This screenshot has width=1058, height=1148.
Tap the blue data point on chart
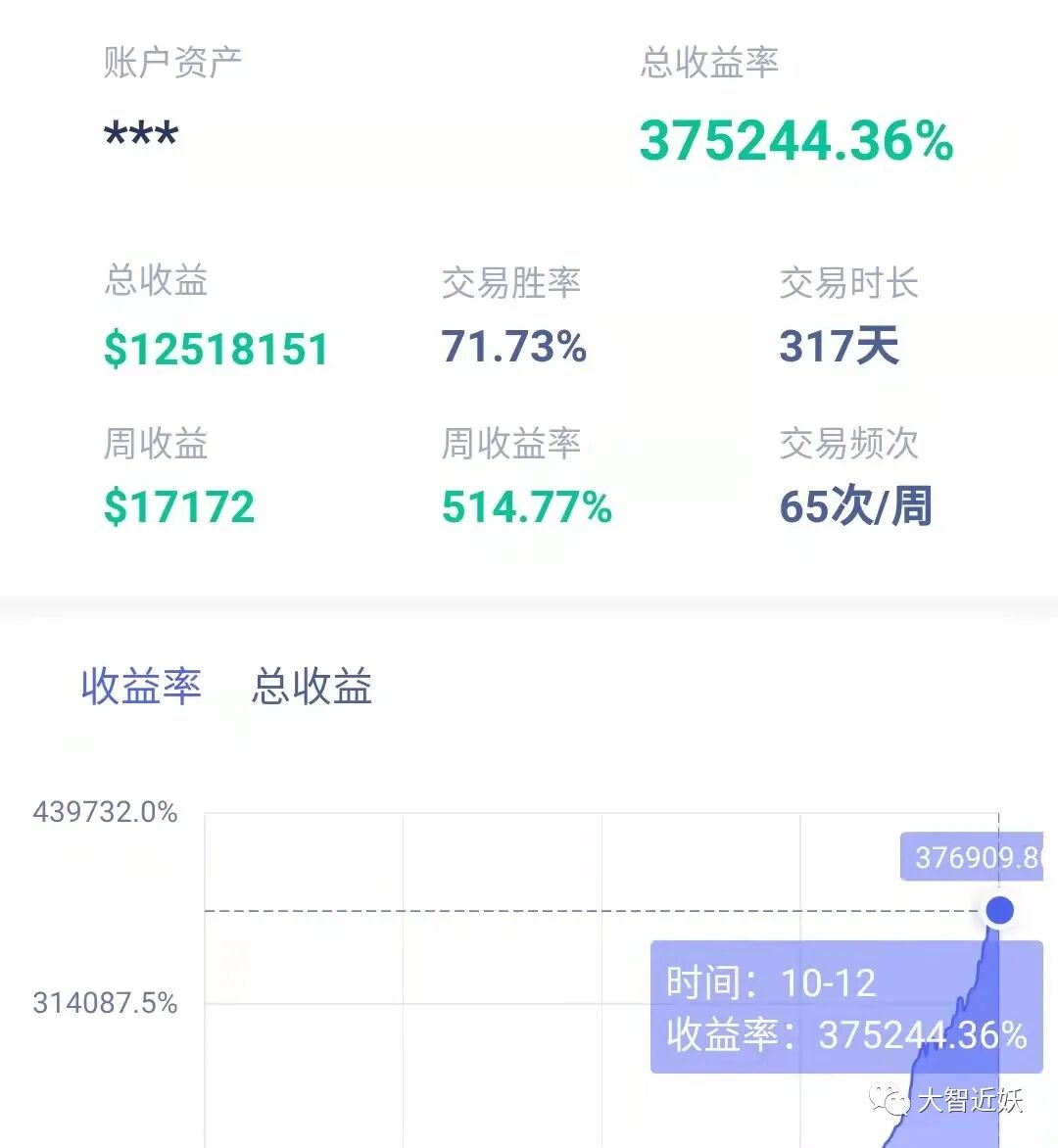coord(999,910)
